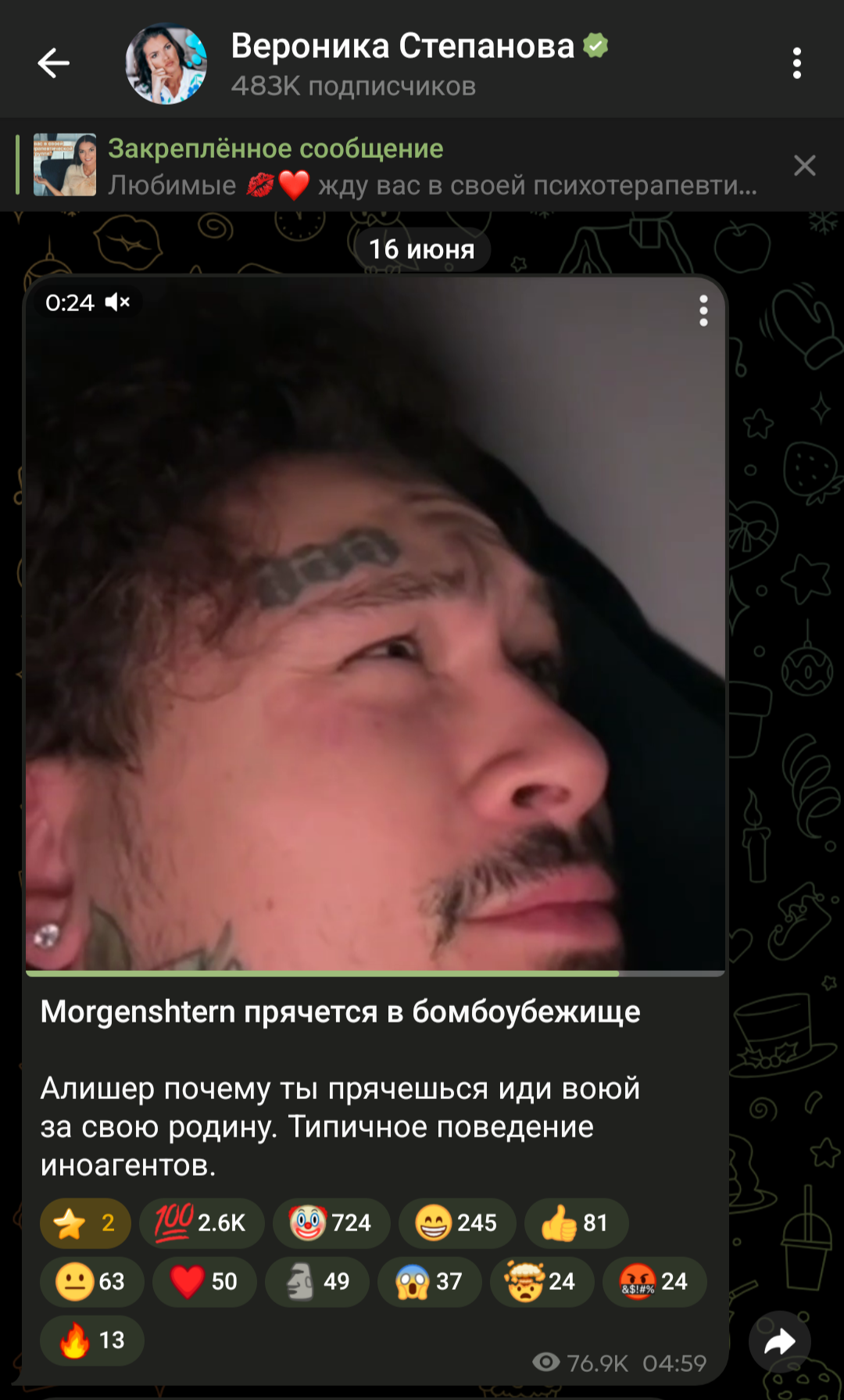Forward the post with share arrow

click(779, 1342)
